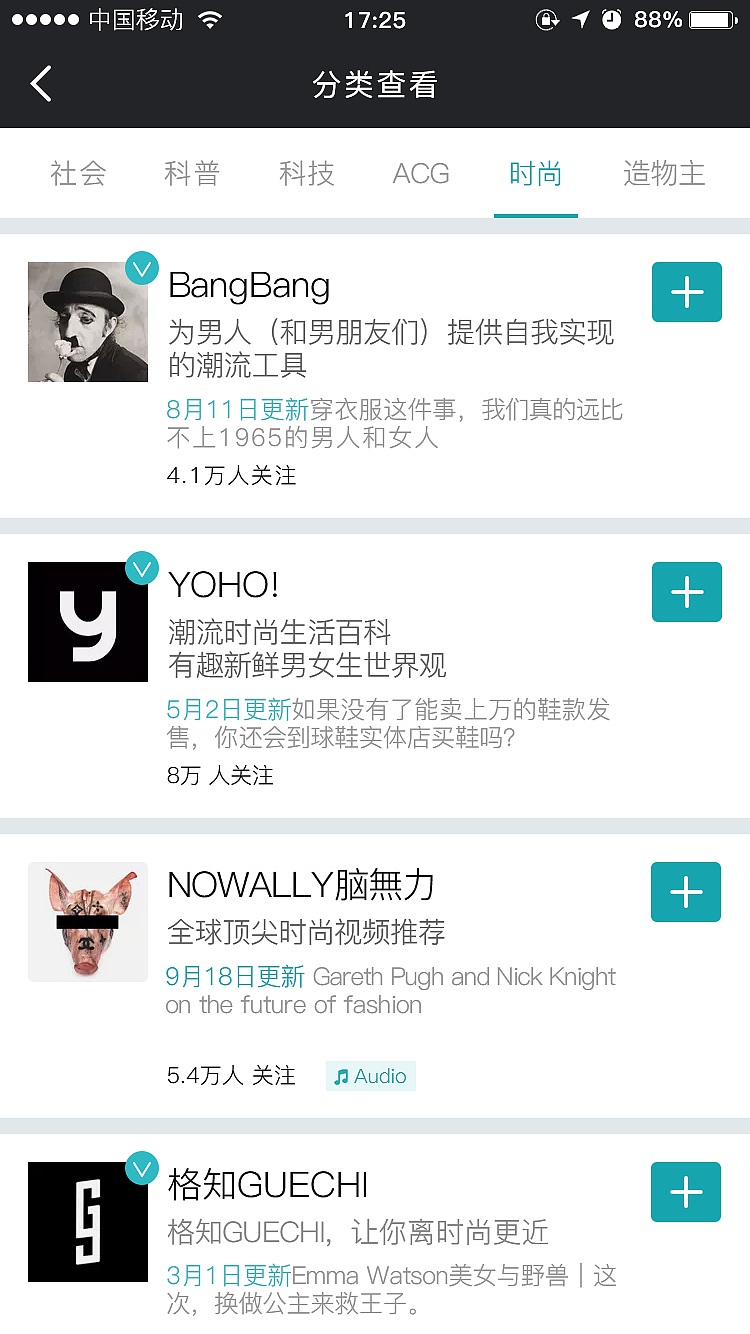Open the ACG tab
Viewport: 750px width, 1334px height.
click(x=421, y=174)
